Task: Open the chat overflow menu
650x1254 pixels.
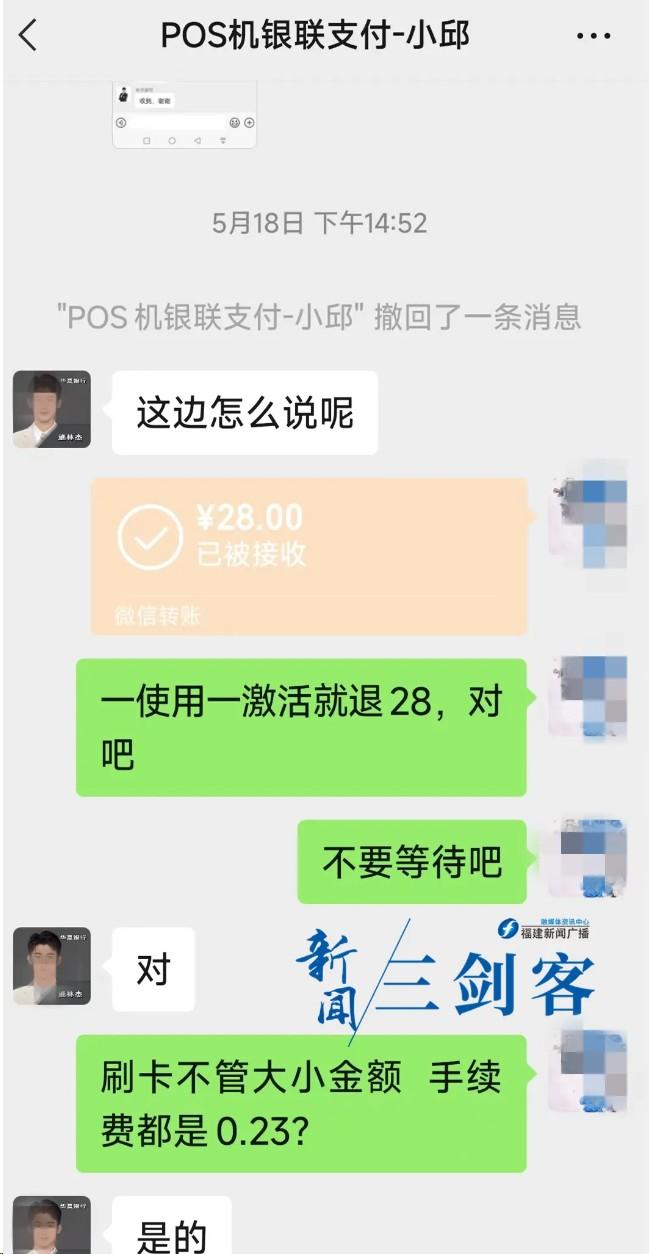Action: pos(593,36)
